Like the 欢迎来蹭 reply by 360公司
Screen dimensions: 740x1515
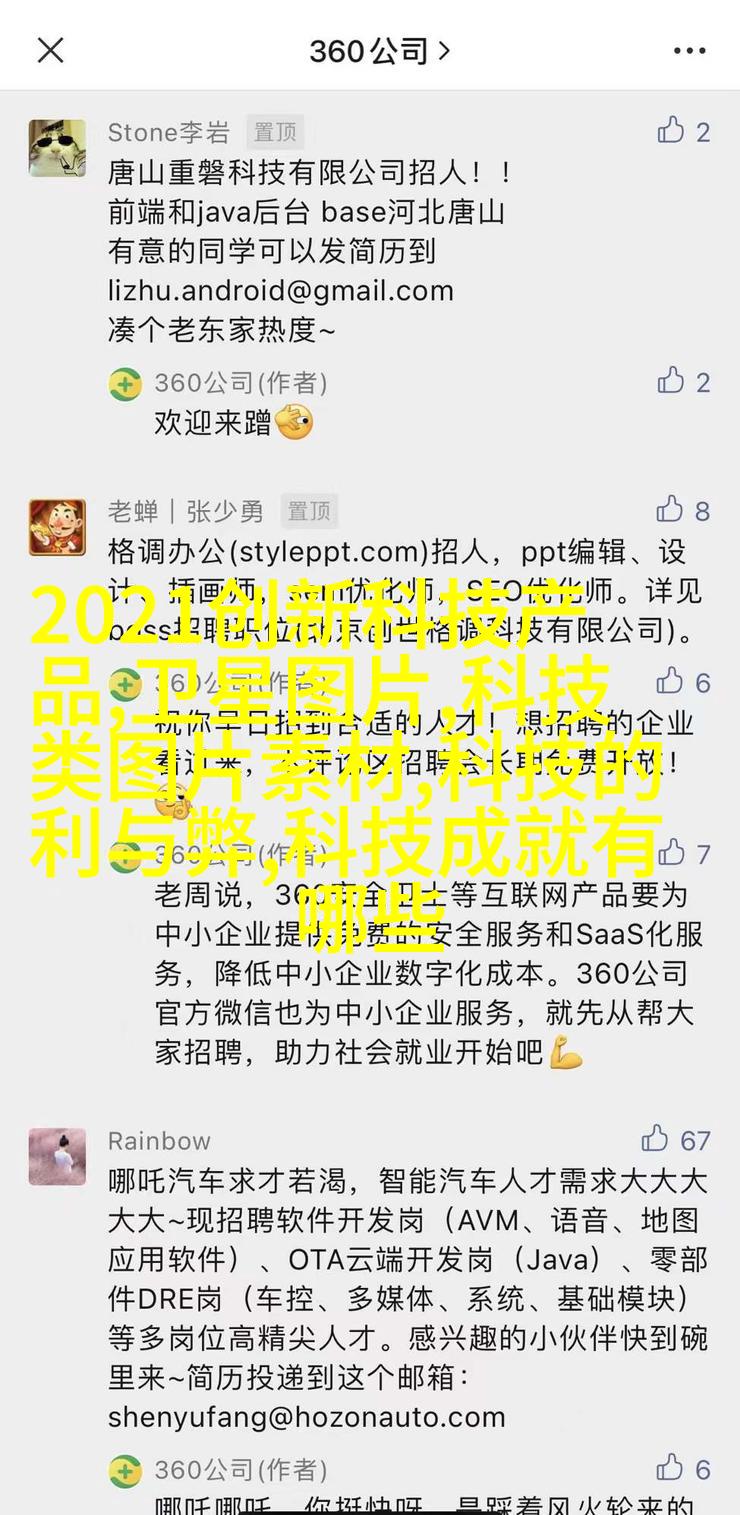(683, 381)
